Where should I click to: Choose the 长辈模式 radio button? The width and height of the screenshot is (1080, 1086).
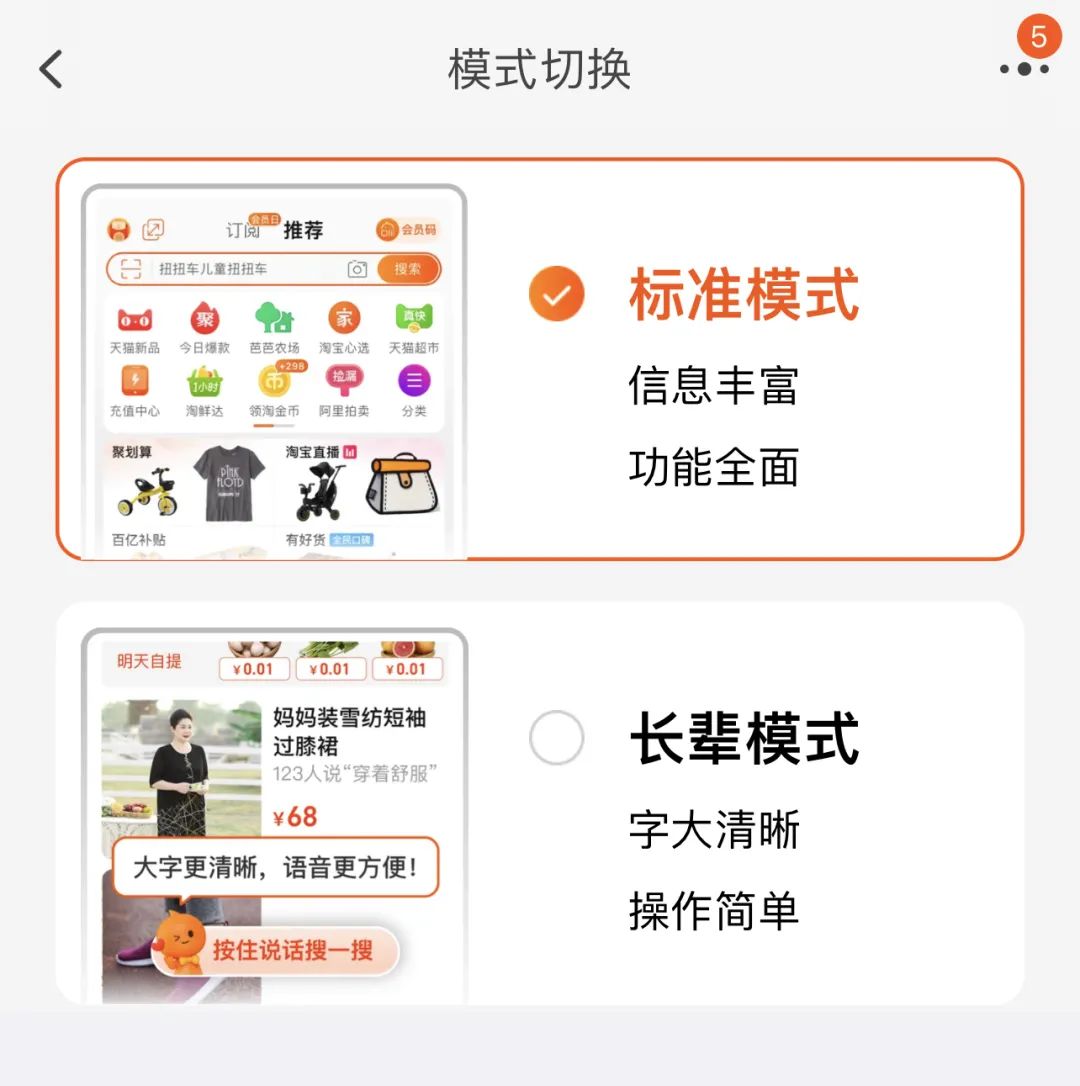[x=557, y=738]
